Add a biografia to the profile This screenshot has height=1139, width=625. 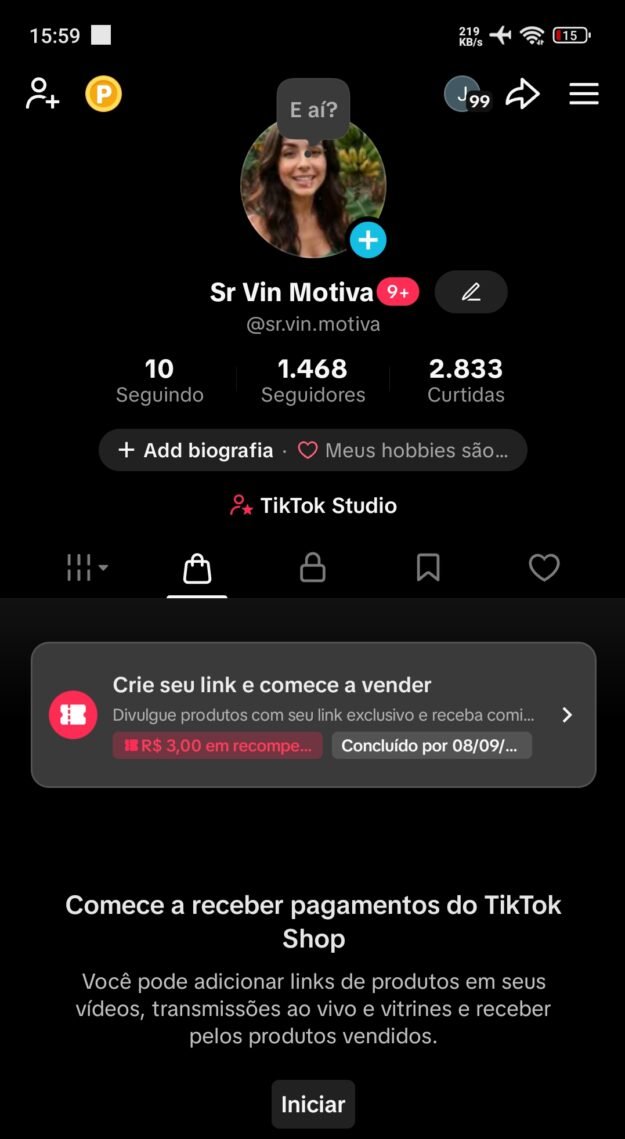coord(195,450)
